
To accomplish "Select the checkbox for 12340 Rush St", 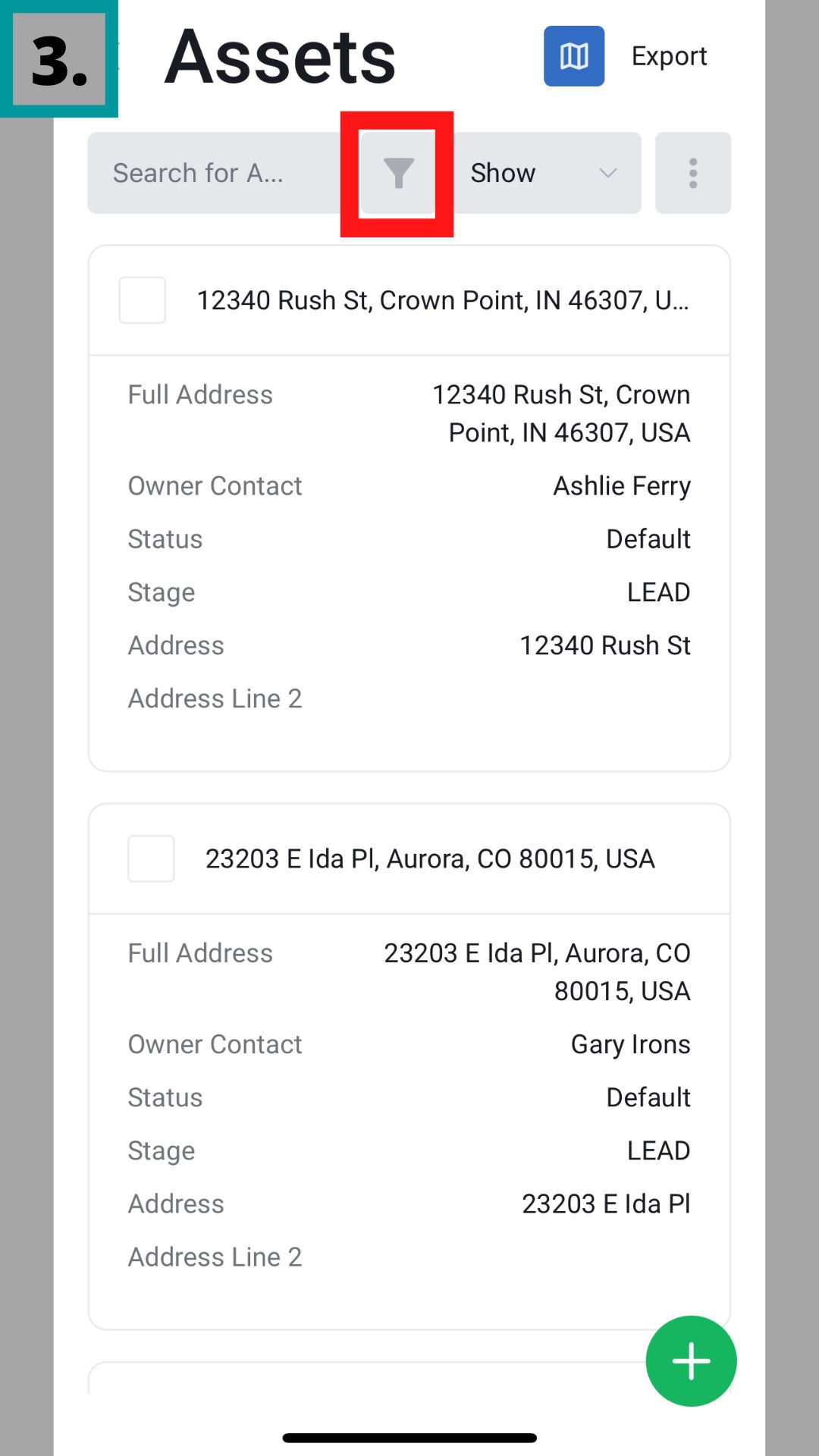I will point(143,300).
